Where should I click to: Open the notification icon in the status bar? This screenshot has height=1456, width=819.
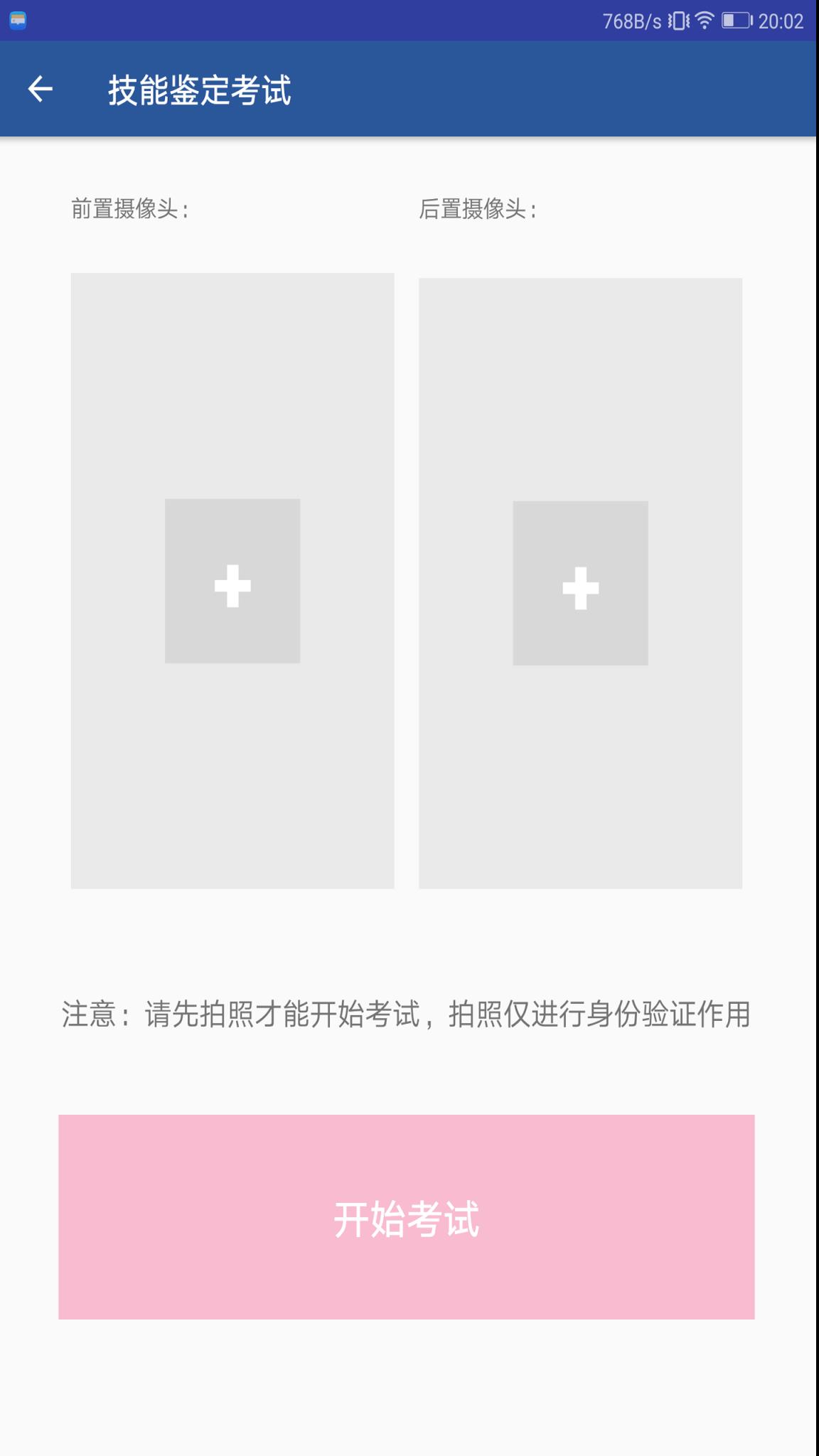point(18,21)
